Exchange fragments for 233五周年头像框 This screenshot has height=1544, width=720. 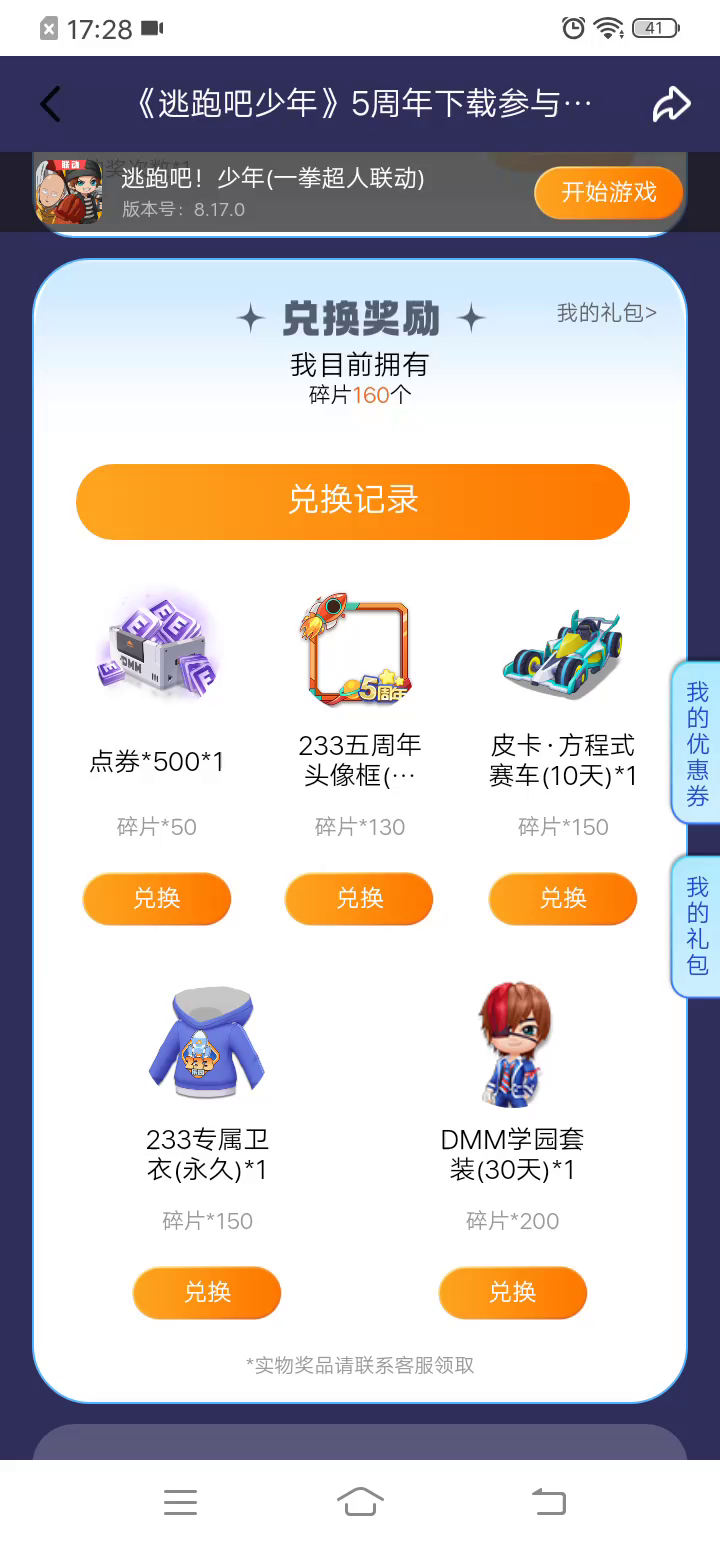tap(359, 898)
